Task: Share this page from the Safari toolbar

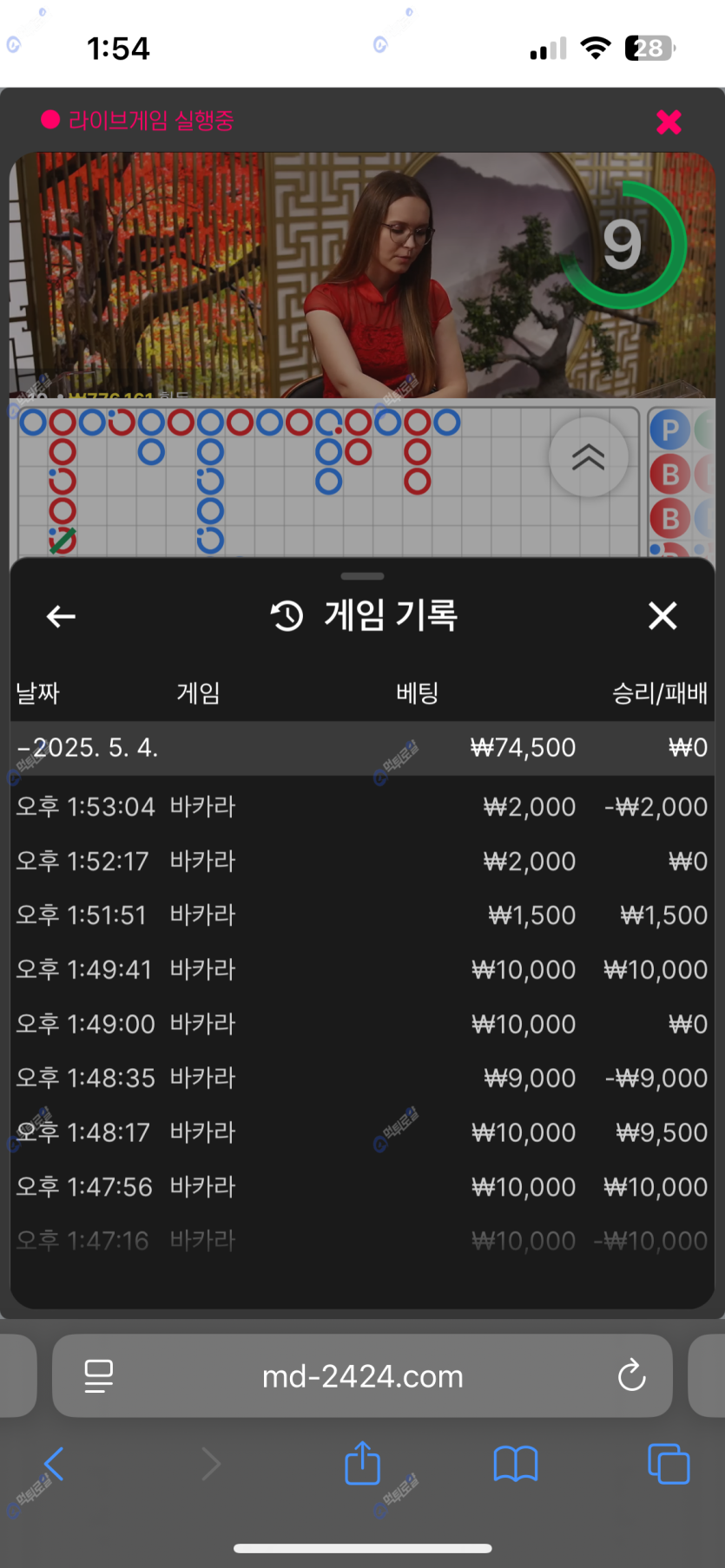Action: click(x=362, y=1464)
